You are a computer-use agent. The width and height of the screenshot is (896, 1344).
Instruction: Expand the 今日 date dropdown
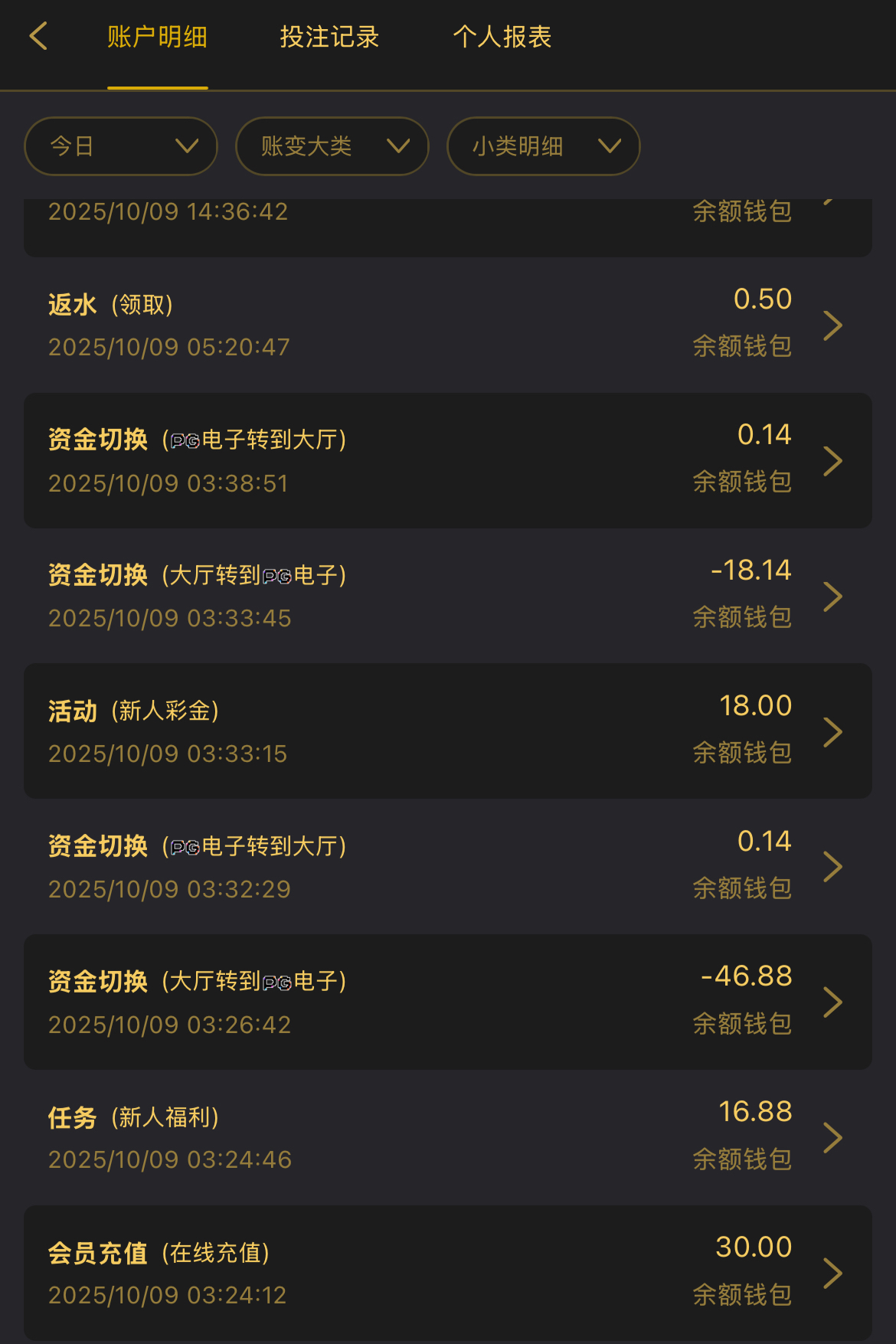tap(121, 146)
